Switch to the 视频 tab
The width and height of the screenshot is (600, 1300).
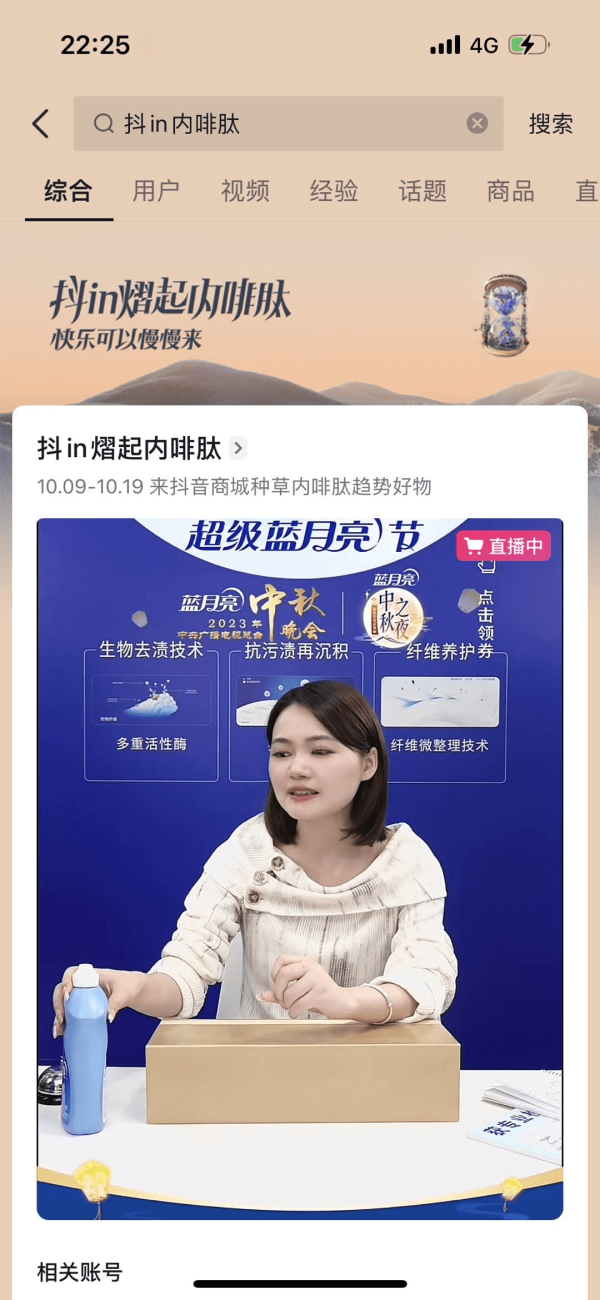(x=245, y=191)
